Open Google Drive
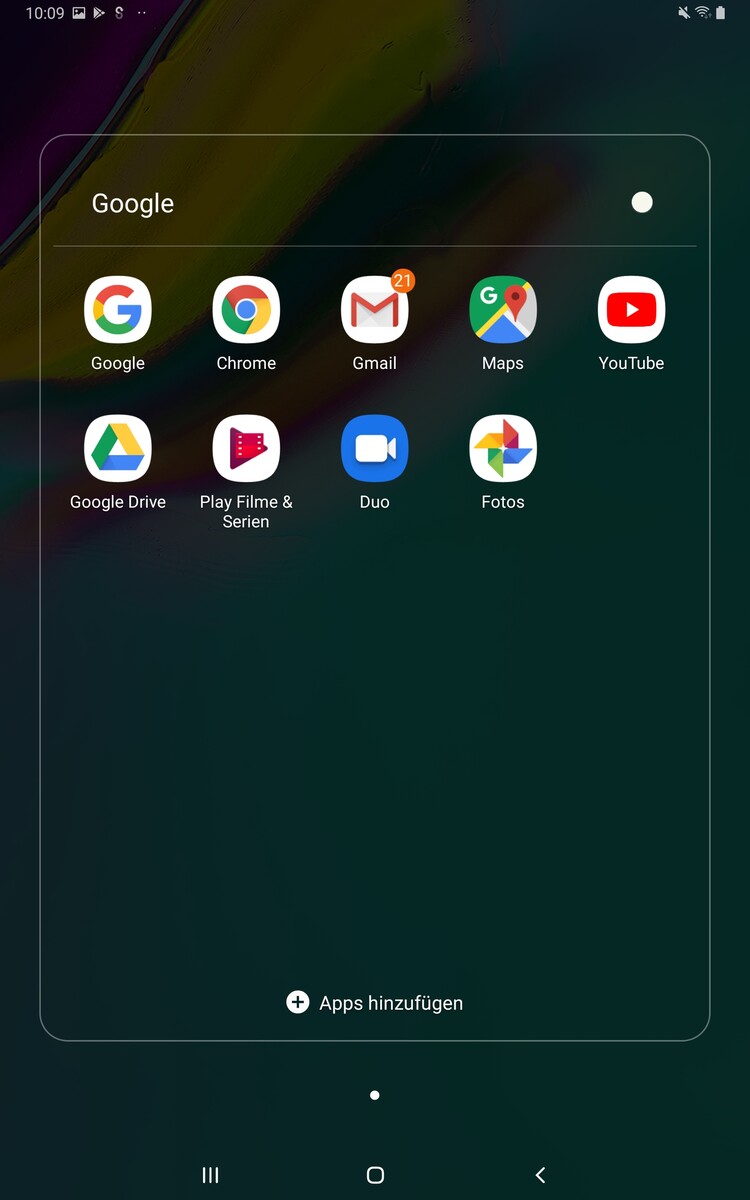Image resolution: width=750 pixels, height=1200 pixels. 118,450
